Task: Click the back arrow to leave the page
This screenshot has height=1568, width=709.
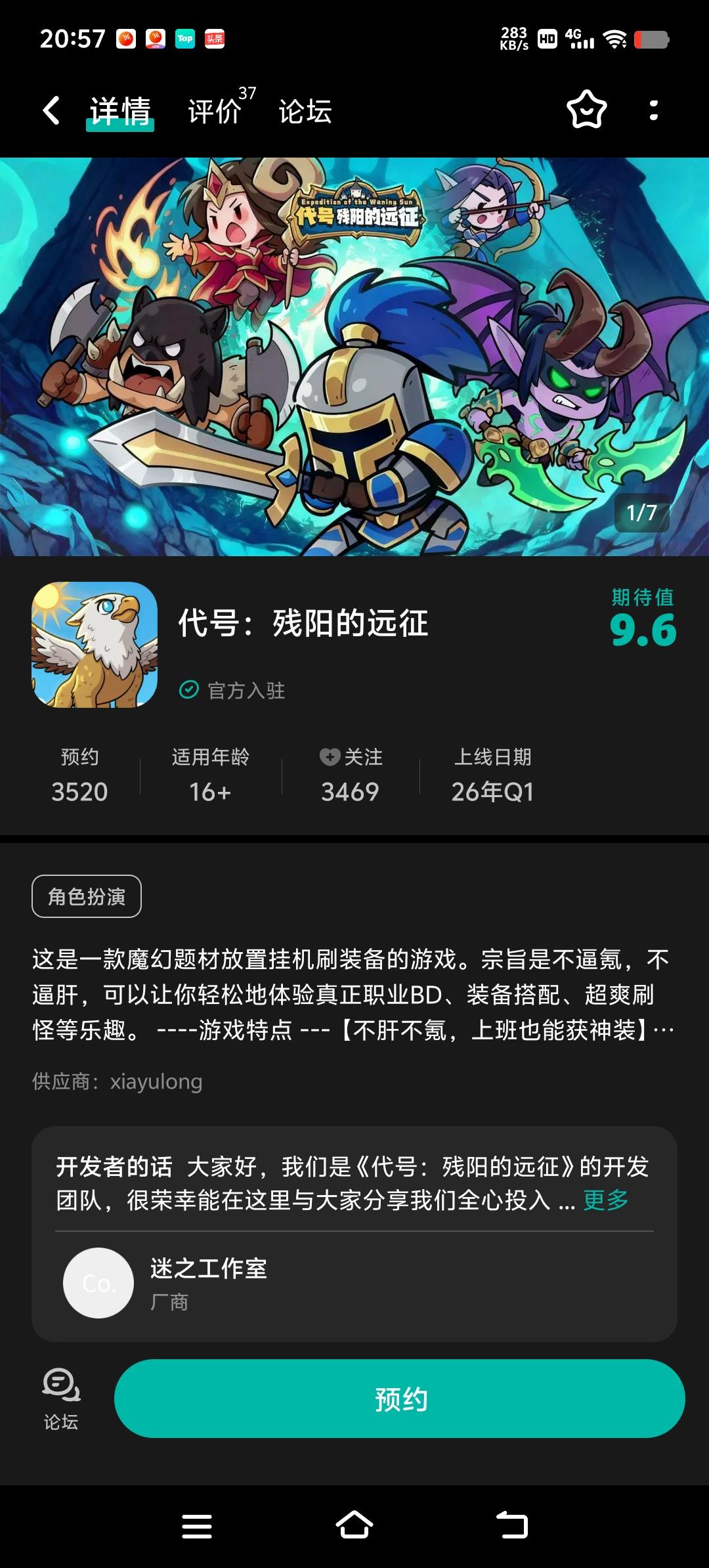Action: coord(51,112)
